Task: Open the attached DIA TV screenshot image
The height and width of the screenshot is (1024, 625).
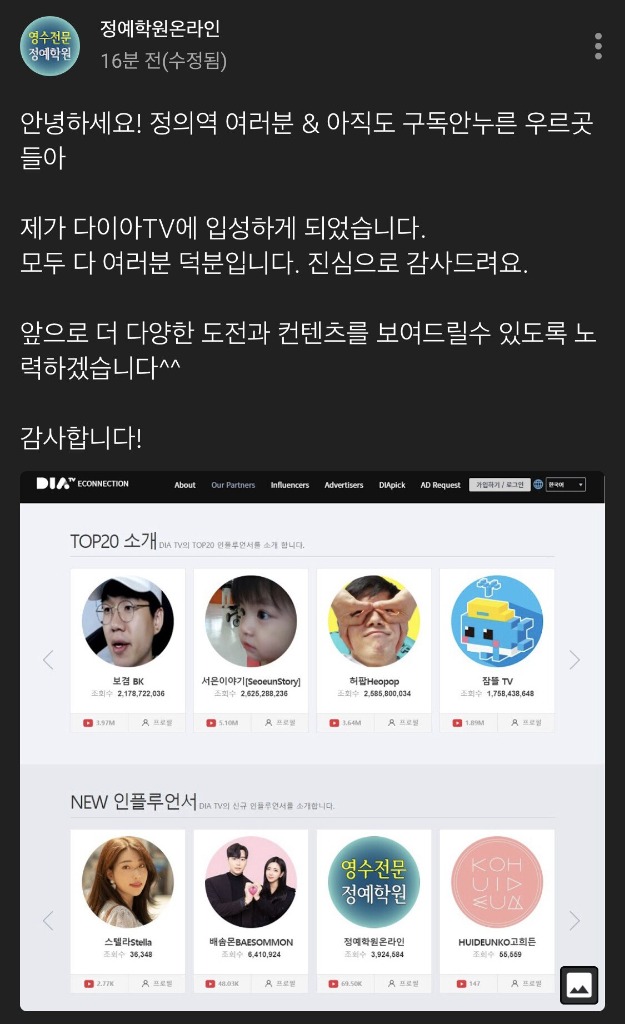Action: pos(312,740)
